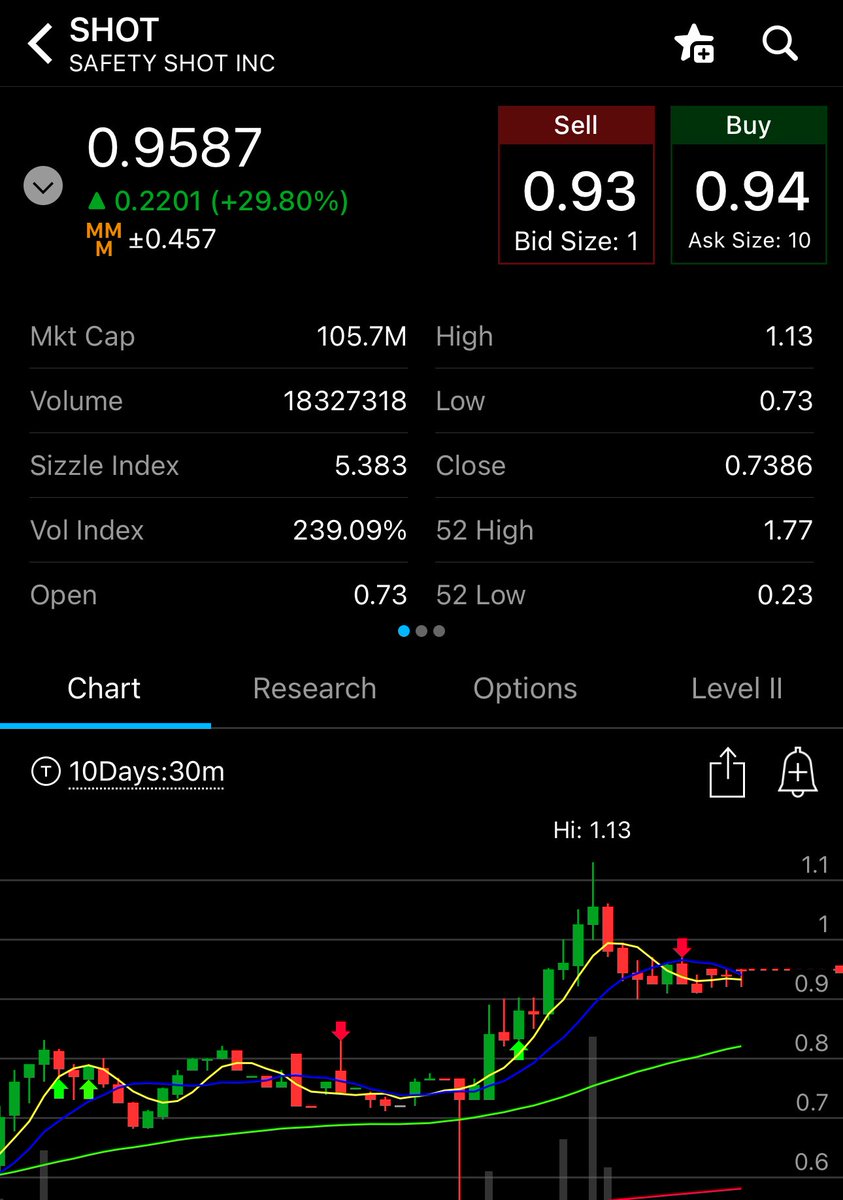
Task: Open the search magnifier
Action: (x=779, y=44)
